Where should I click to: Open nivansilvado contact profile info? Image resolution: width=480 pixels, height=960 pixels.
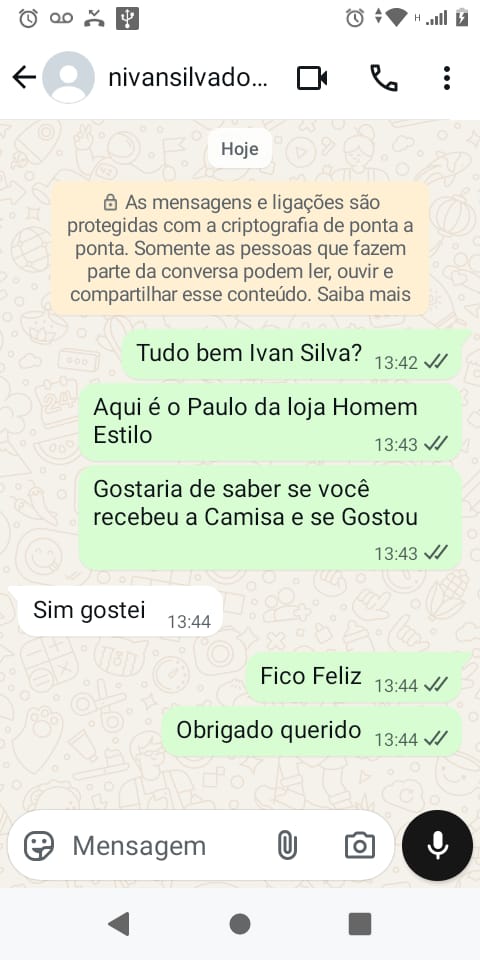click(x=187, y=78)
